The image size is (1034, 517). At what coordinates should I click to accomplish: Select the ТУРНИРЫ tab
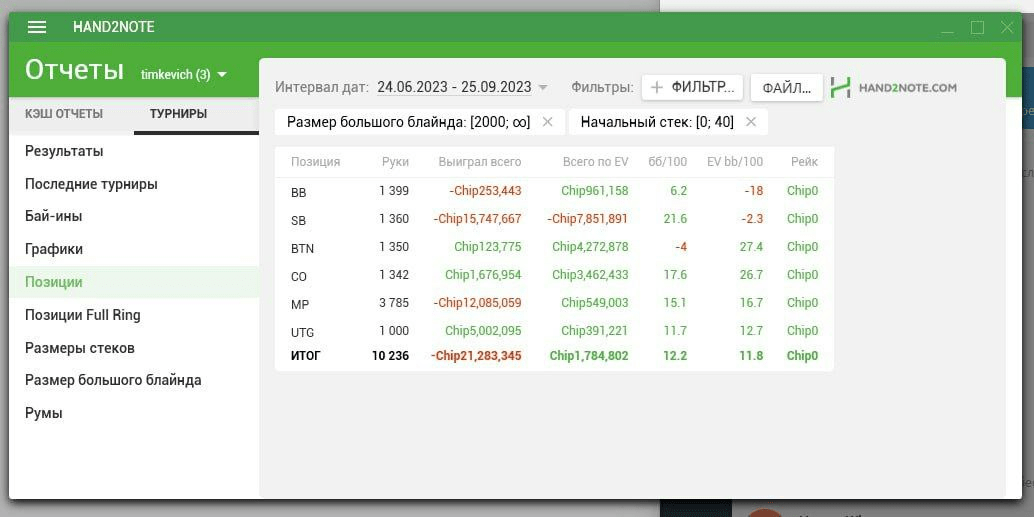tap(178, 114)
